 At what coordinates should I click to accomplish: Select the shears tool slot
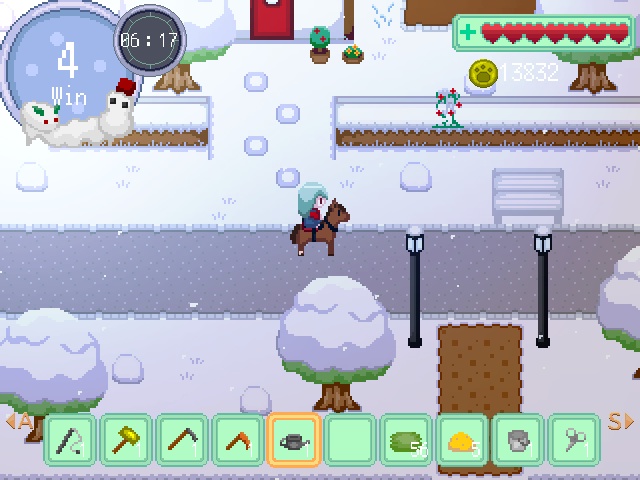574,440
